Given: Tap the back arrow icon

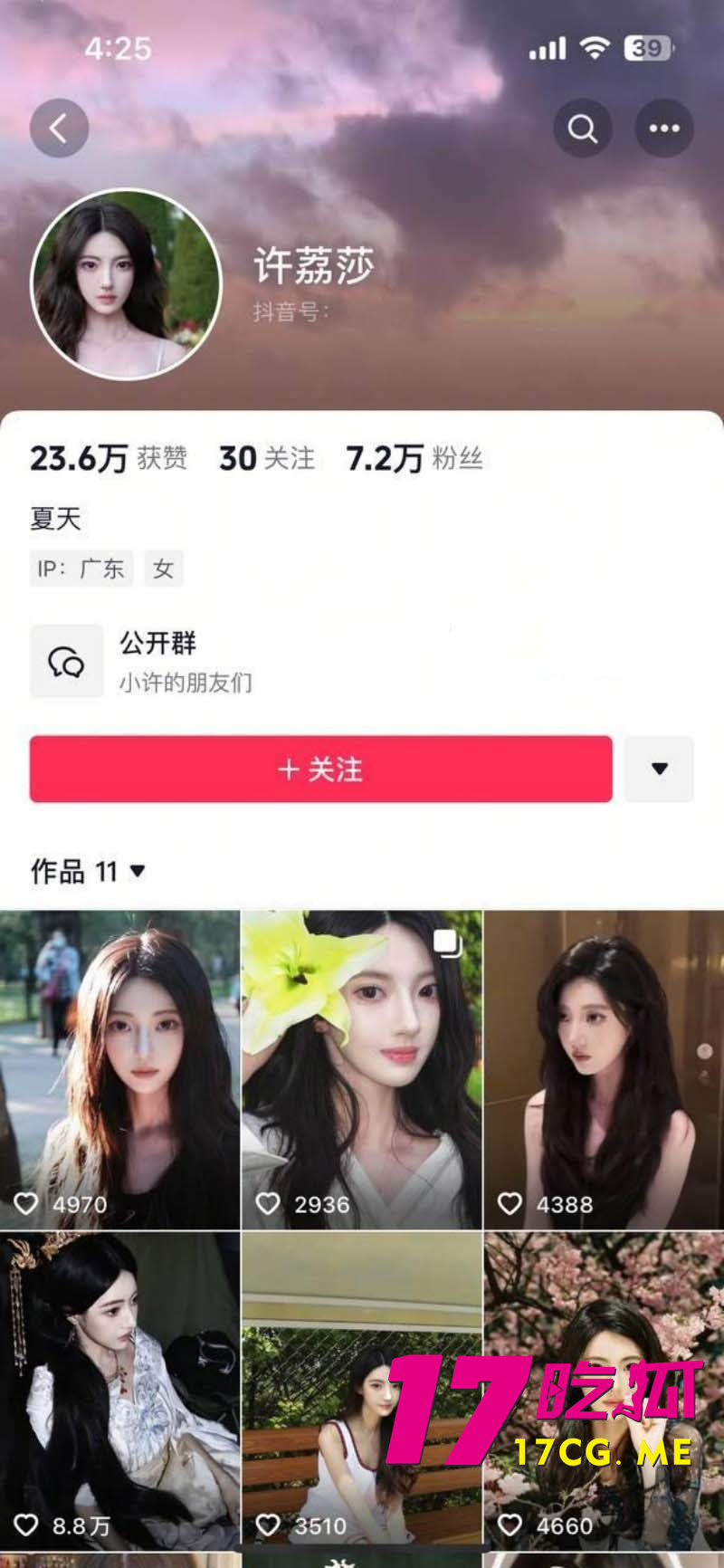Looking at the screenshot, I should click(59, 128).
